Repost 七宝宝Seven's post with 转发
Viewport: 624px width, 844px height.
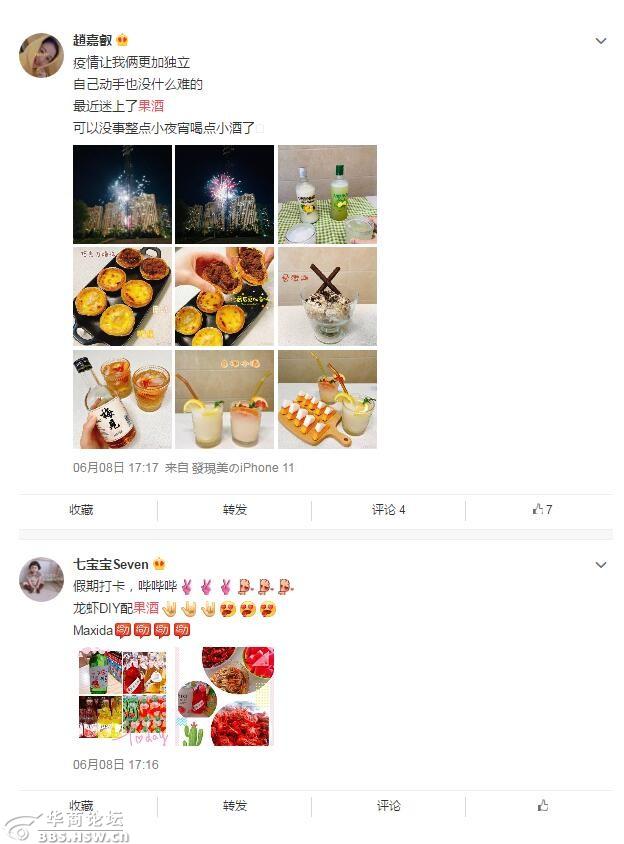coord(235,806)
